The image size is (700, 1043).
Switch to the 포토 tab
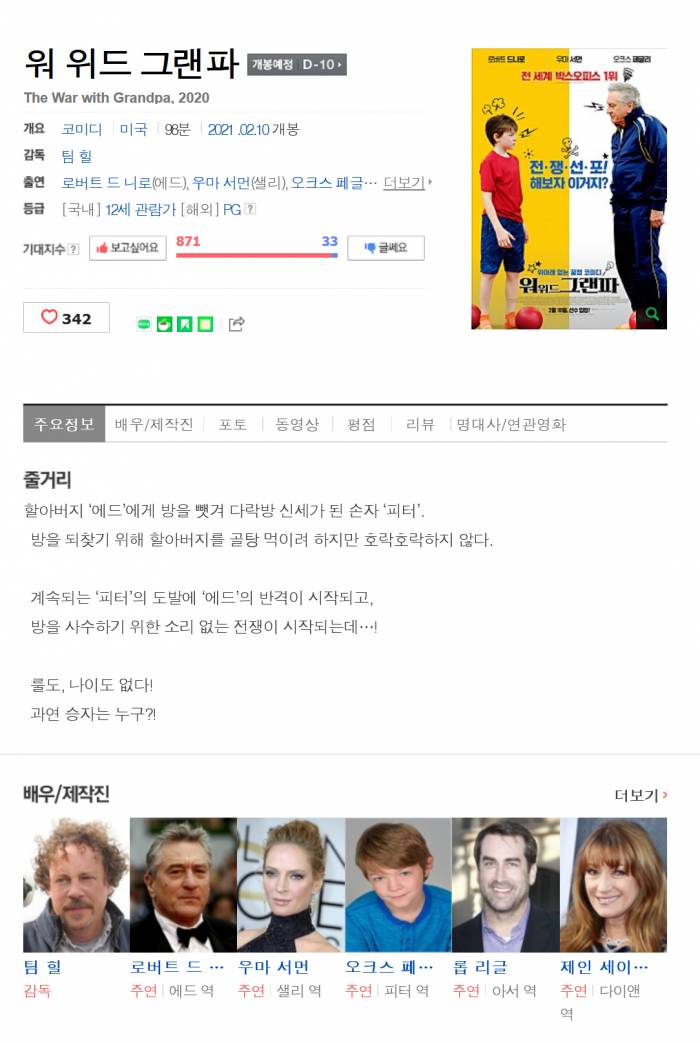click(233, 424)
